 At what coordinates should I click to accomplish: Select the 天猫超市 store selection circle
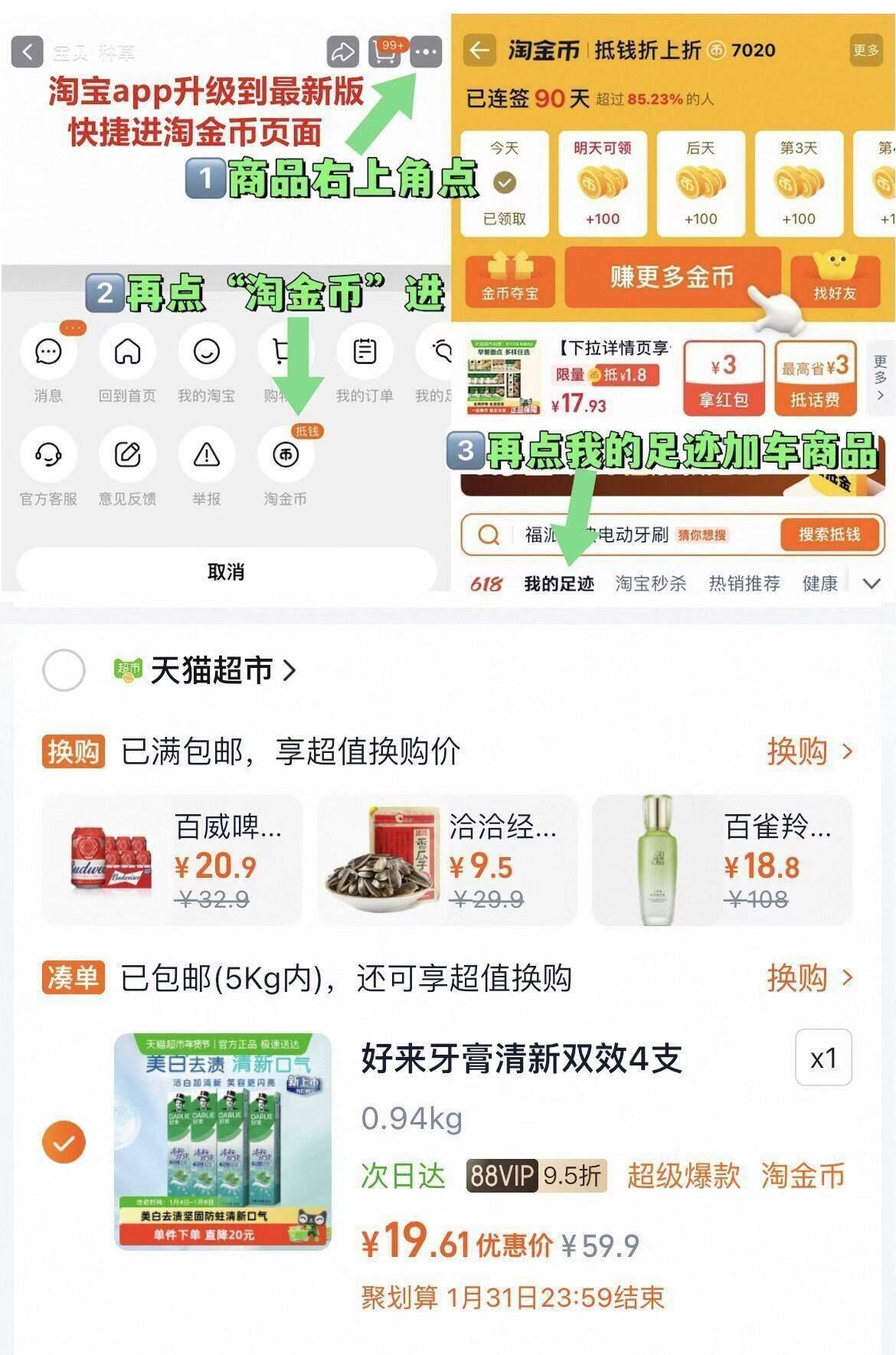[65, 669]
